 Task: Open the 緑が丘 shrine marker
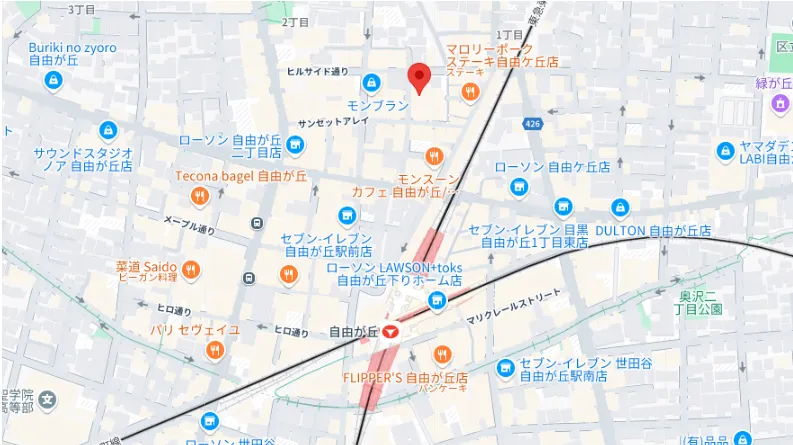(779, 102)
